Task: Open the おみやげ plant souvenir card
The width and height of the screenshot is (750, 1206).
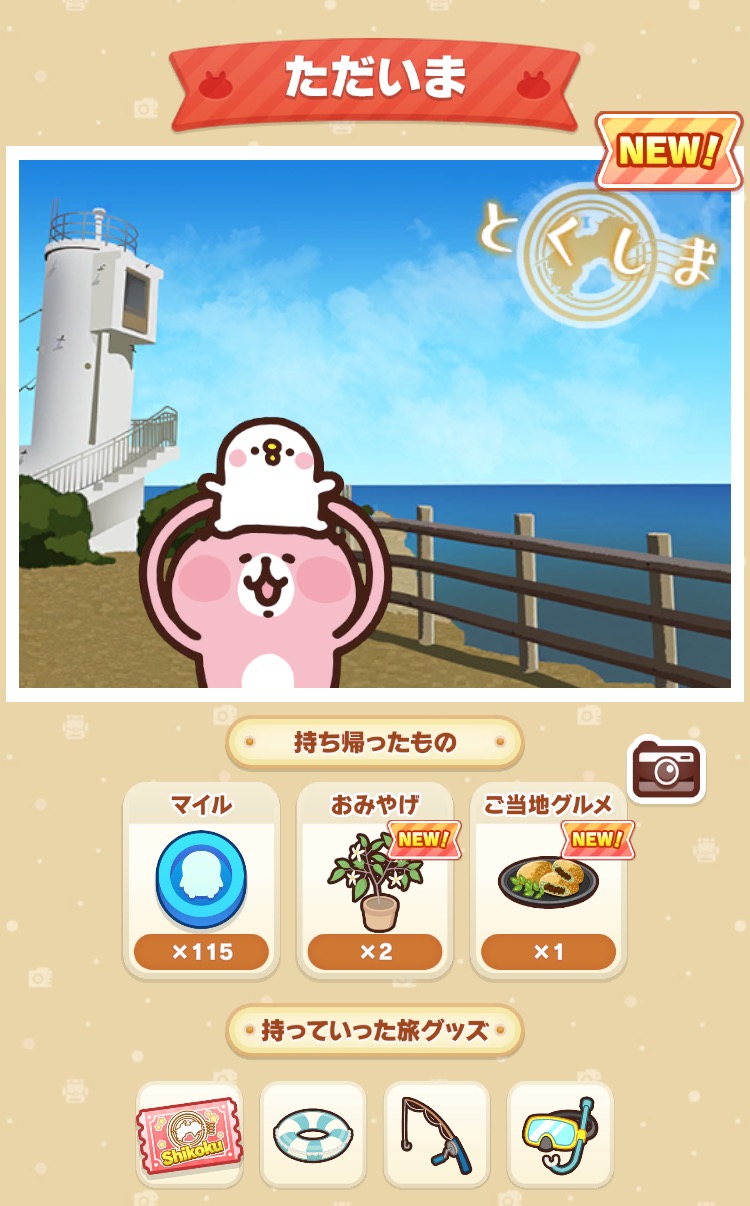Action: (375, 880)
